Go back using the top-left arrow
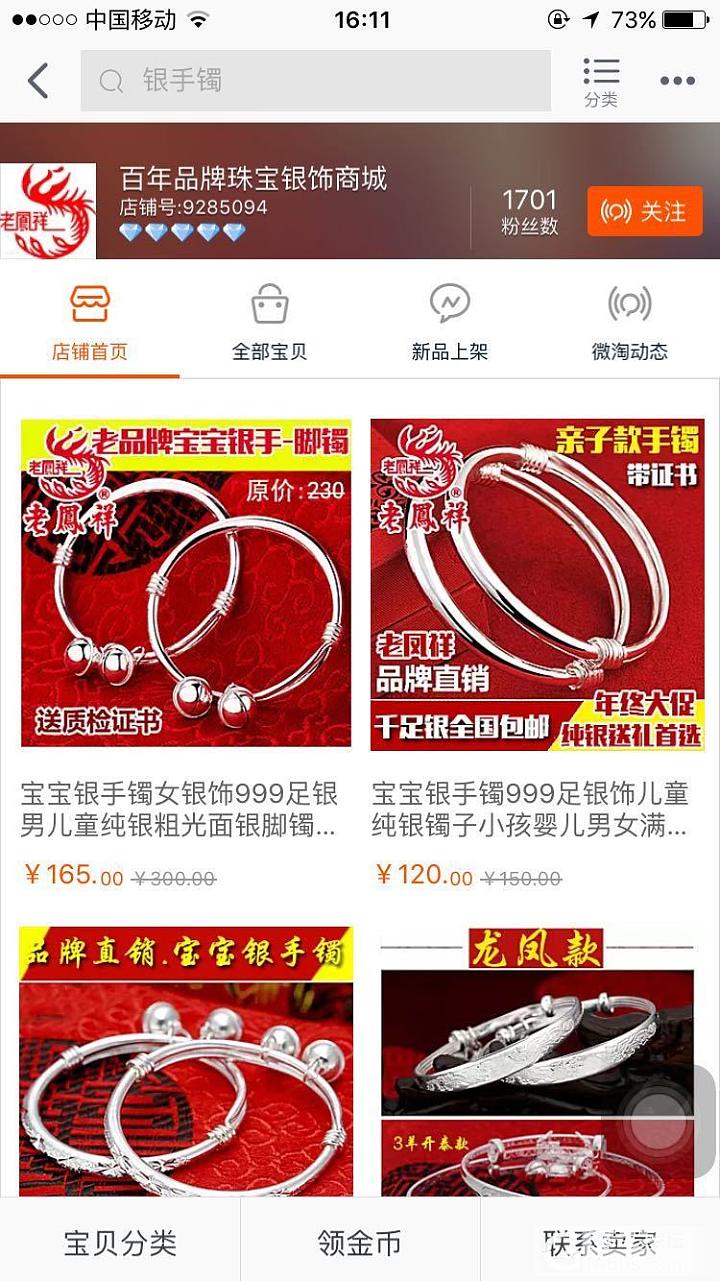 (38, 81)
